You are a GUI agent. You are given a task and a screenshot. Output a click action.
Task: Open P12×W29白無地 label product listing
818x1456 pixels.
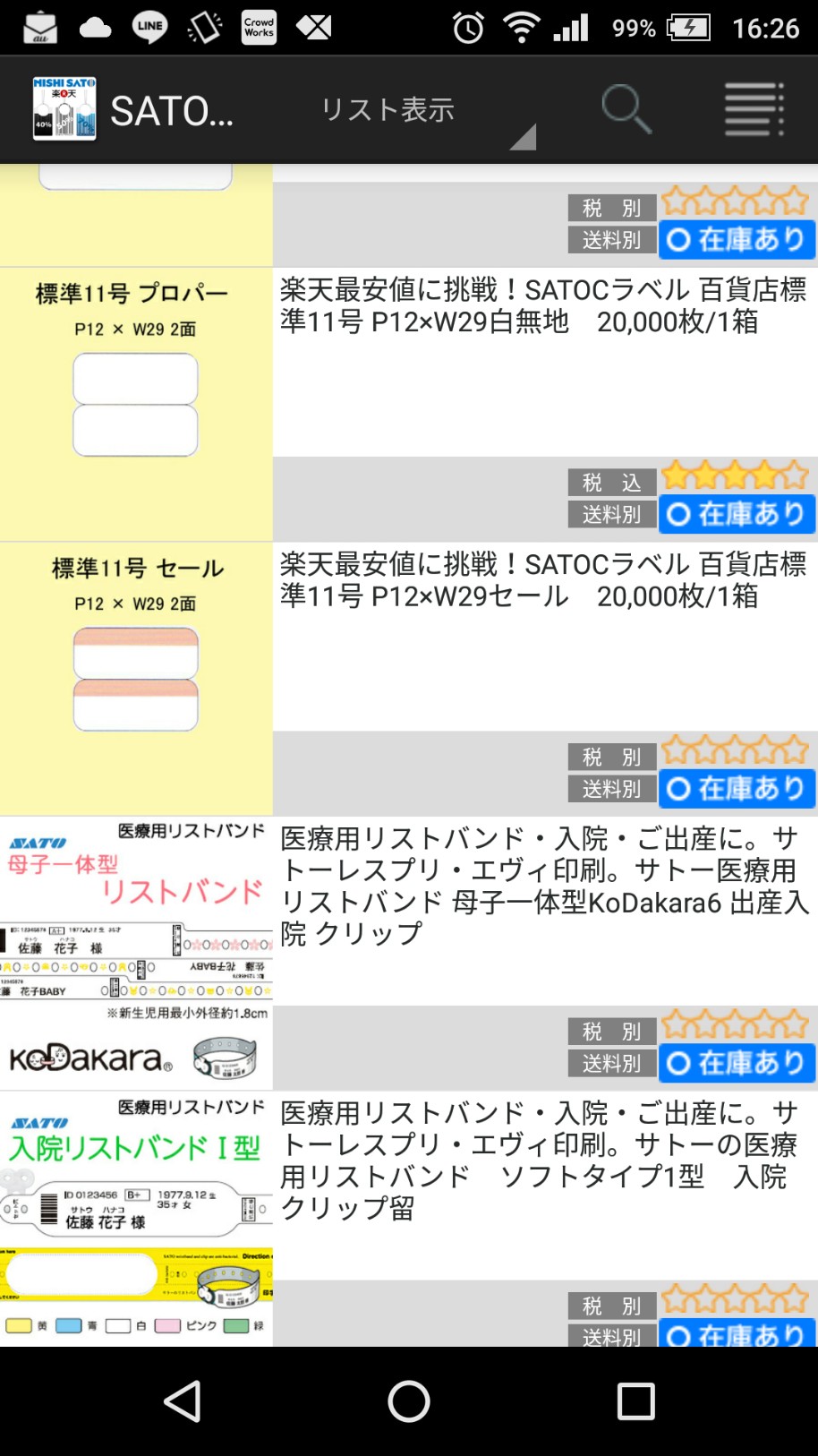[543, 306]
